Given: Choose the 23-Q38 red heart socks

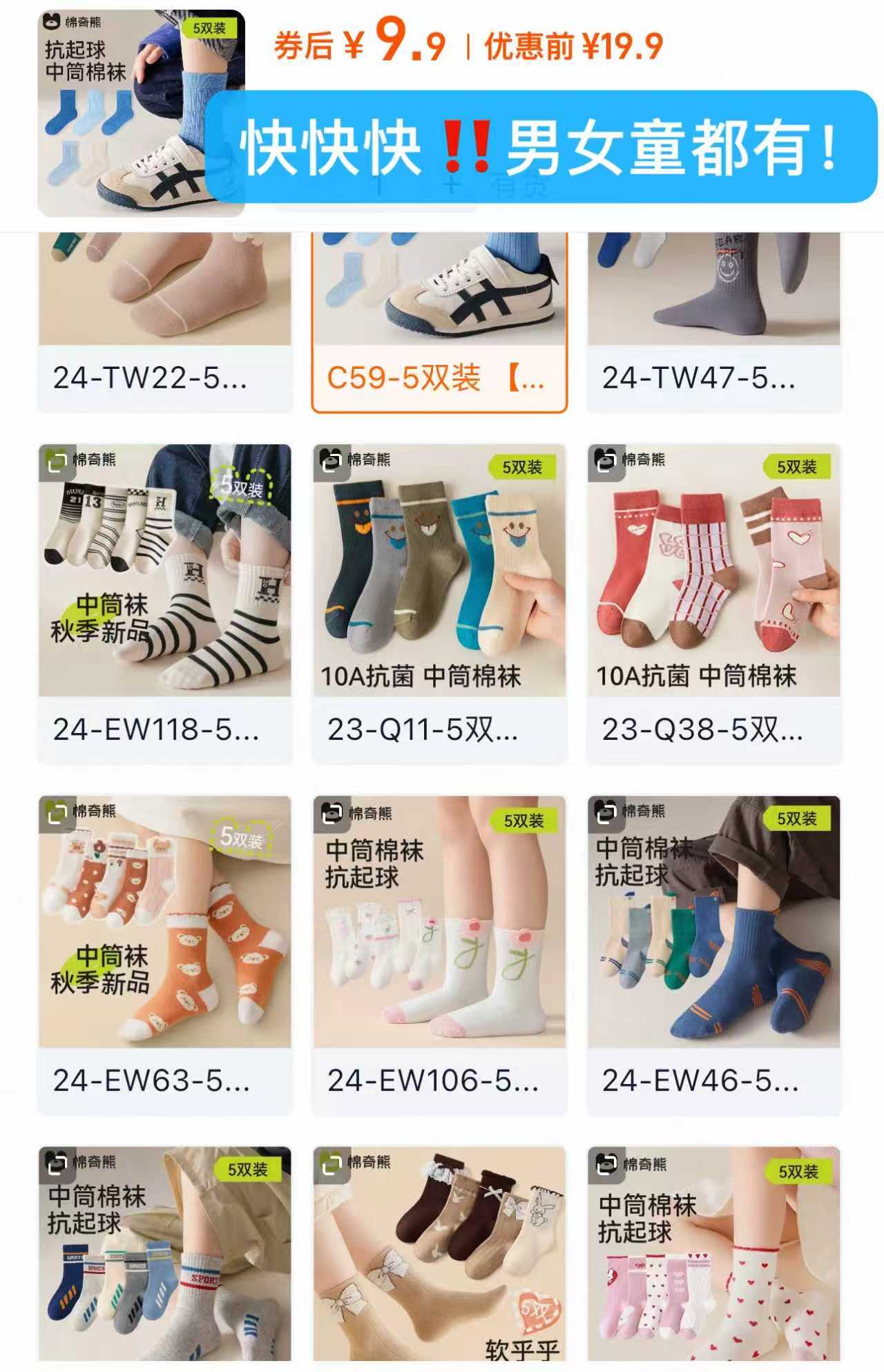Looking at the screenshot, I should 713,729.
